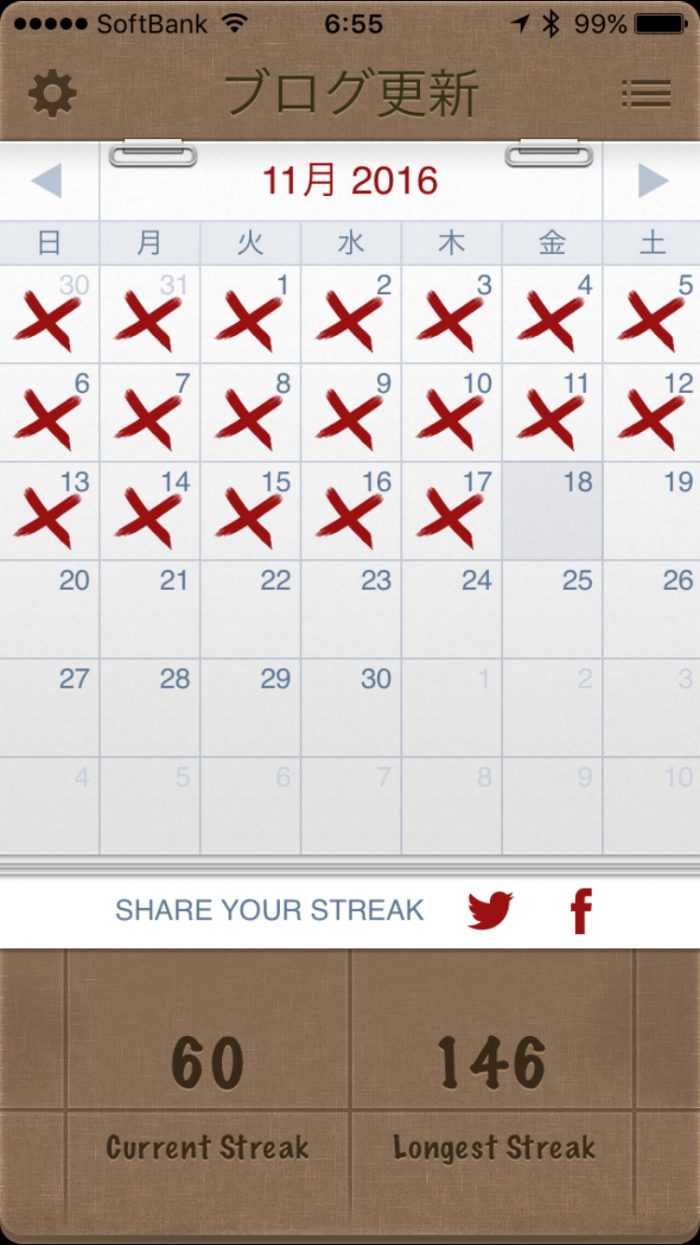Select November 25 in the calendar

552,609
